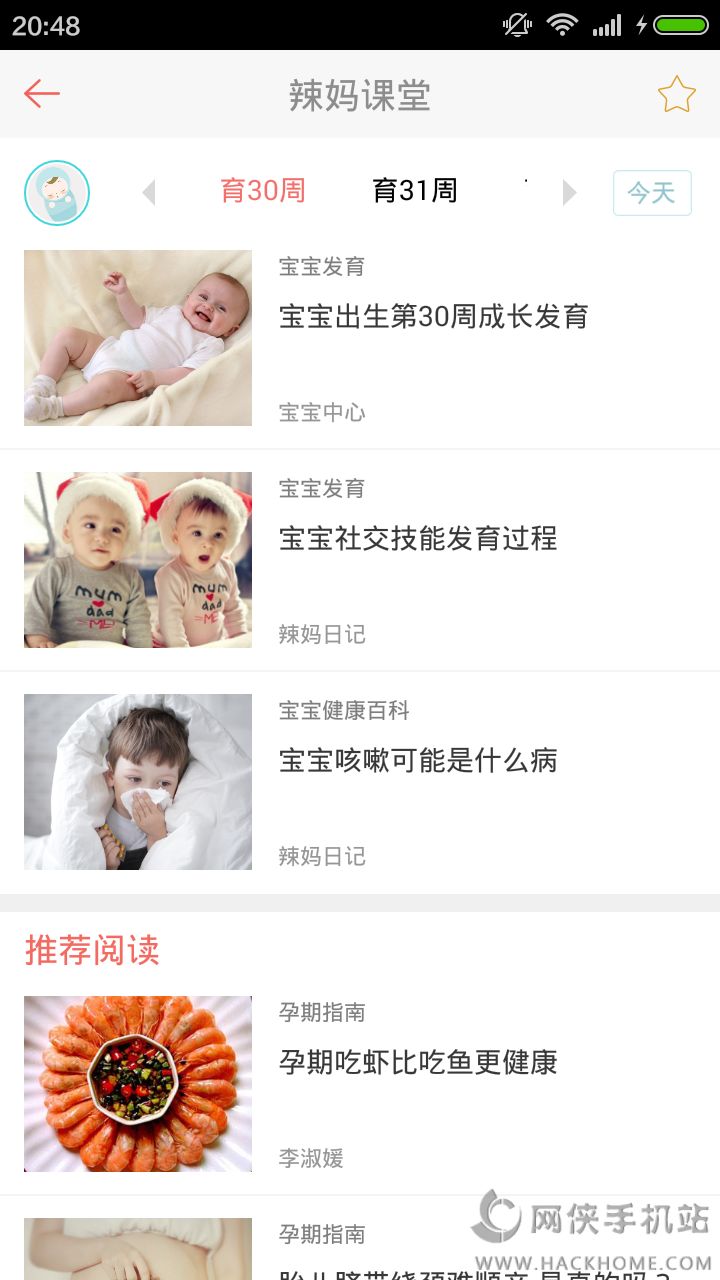The height and width of the screenshot is (1280, 720).
Task: Go back with the red arrow
Action: click(42, 94)
